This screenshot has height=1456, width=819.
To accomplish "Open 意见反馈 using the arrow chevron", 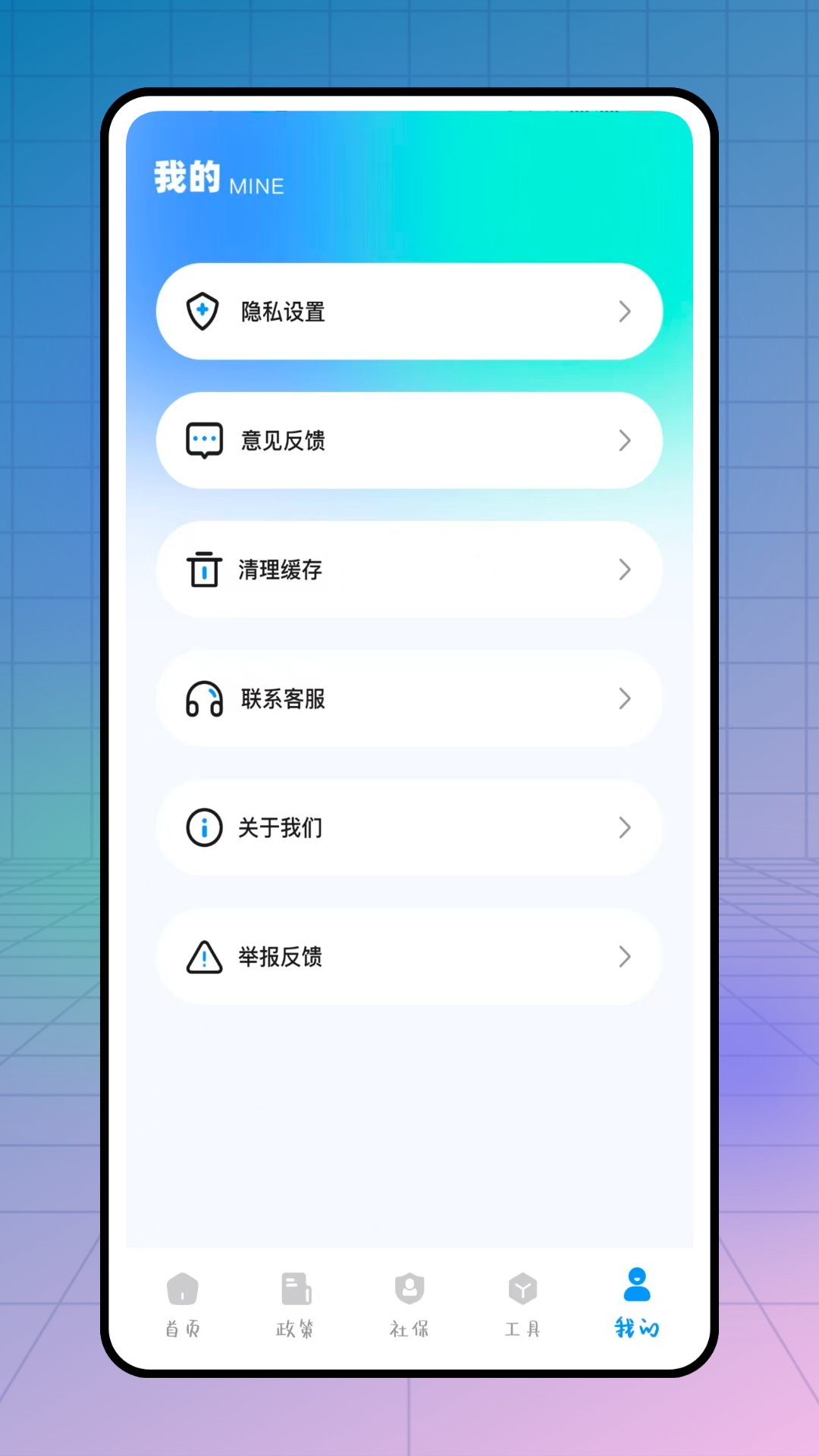I will pyautogui.click(x=625, y=441).
